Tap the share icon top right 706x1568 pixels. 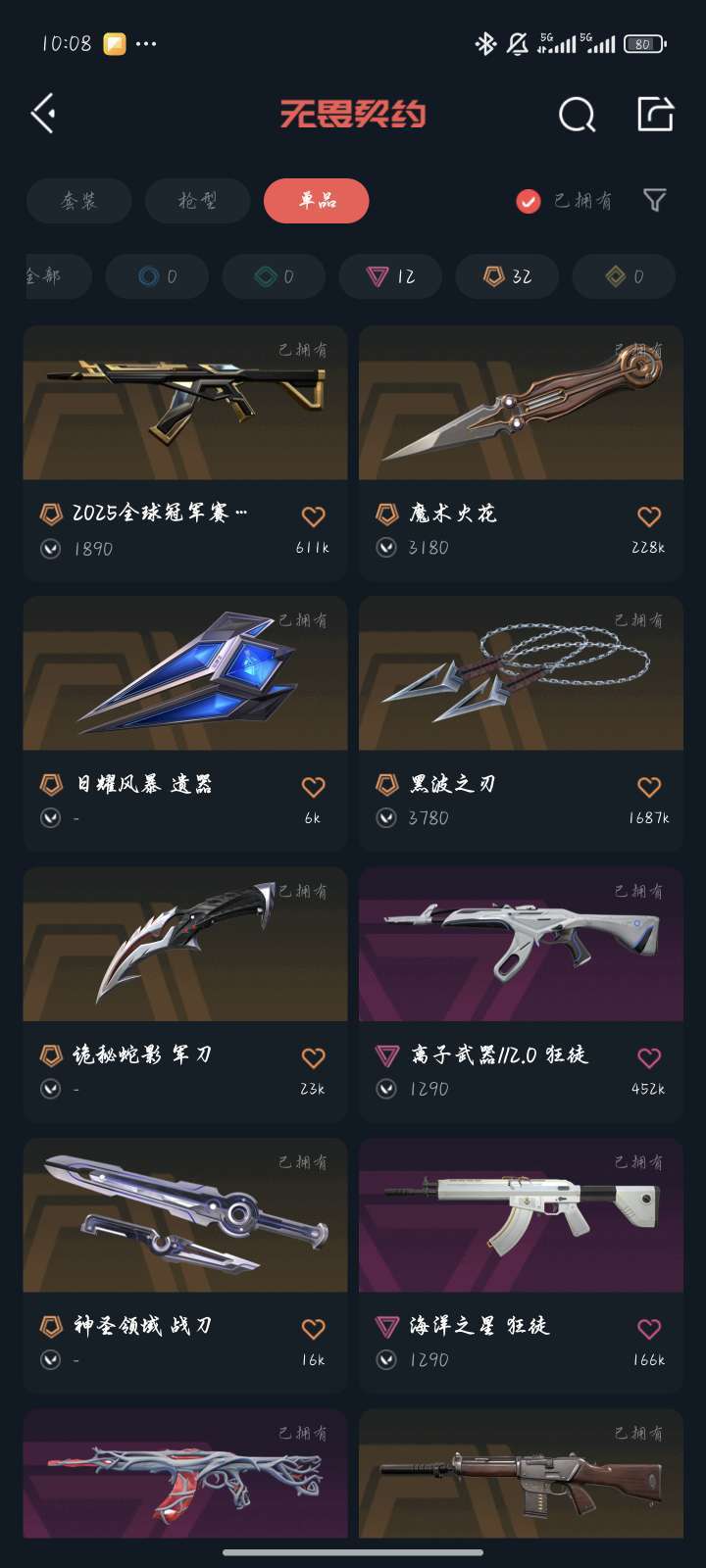(655, 115)
